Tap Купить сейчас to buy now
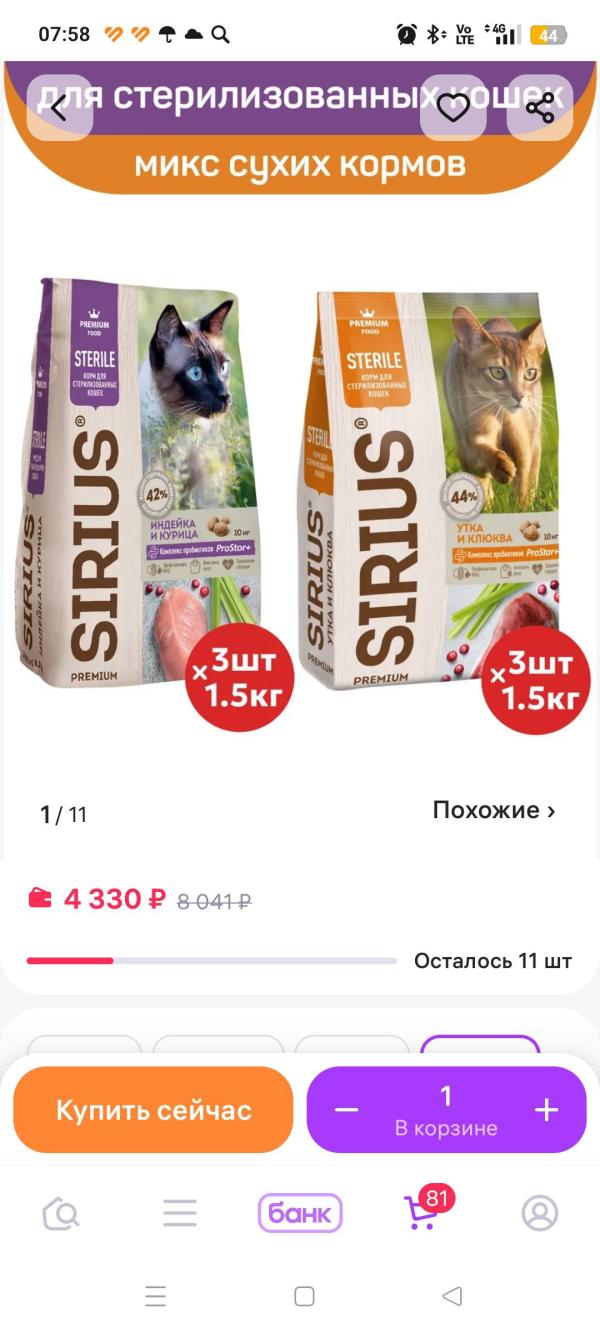600x1332 pixels. coord(153,1110)
